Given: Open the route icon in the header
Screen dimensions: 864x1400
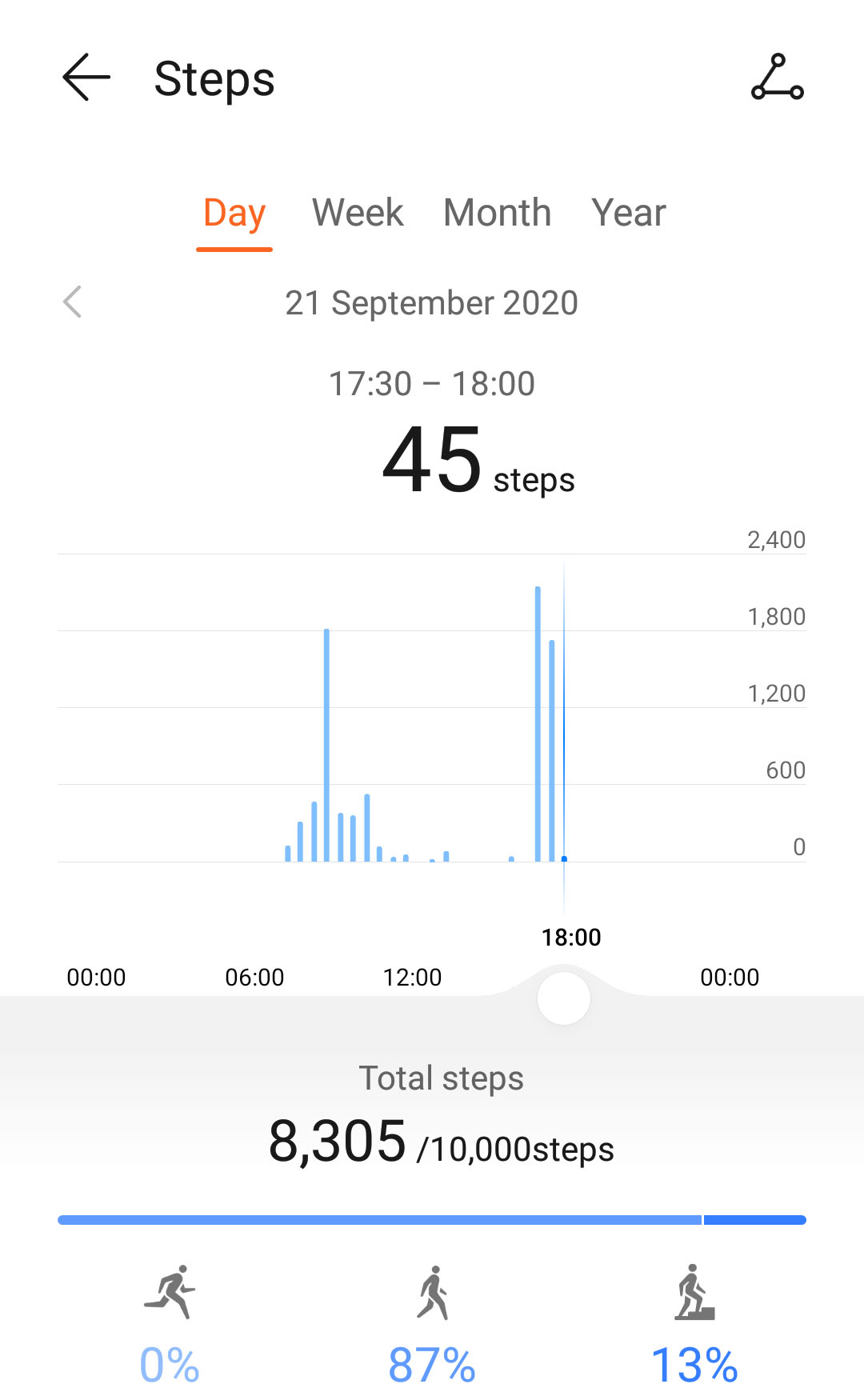Looking at the screenshot, I should click(777, 78).
